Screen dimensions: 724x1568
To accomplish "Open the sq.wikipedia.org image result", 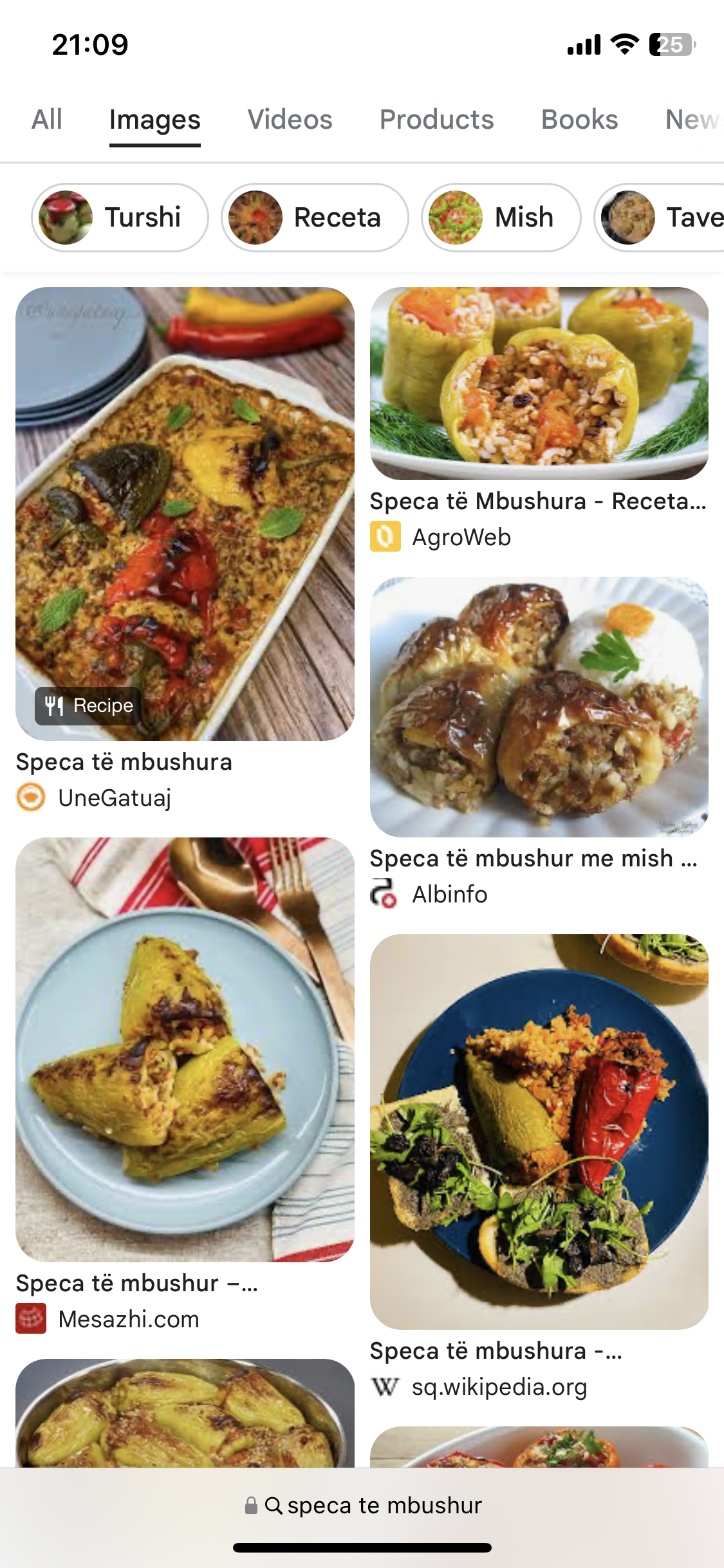I will point(539,1132).
